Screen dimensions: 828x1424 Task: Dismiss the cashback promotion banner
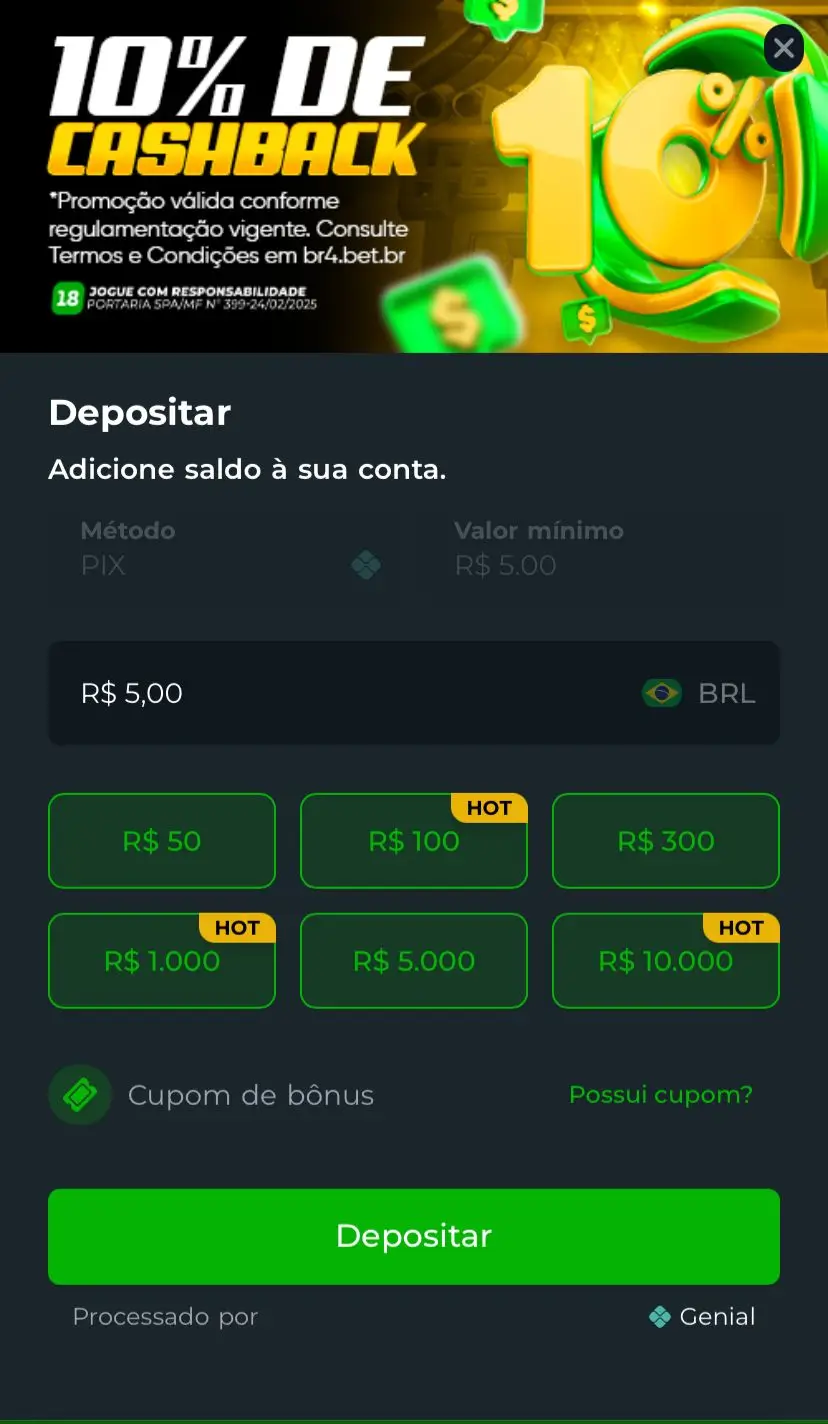click(x=783, y=47)
